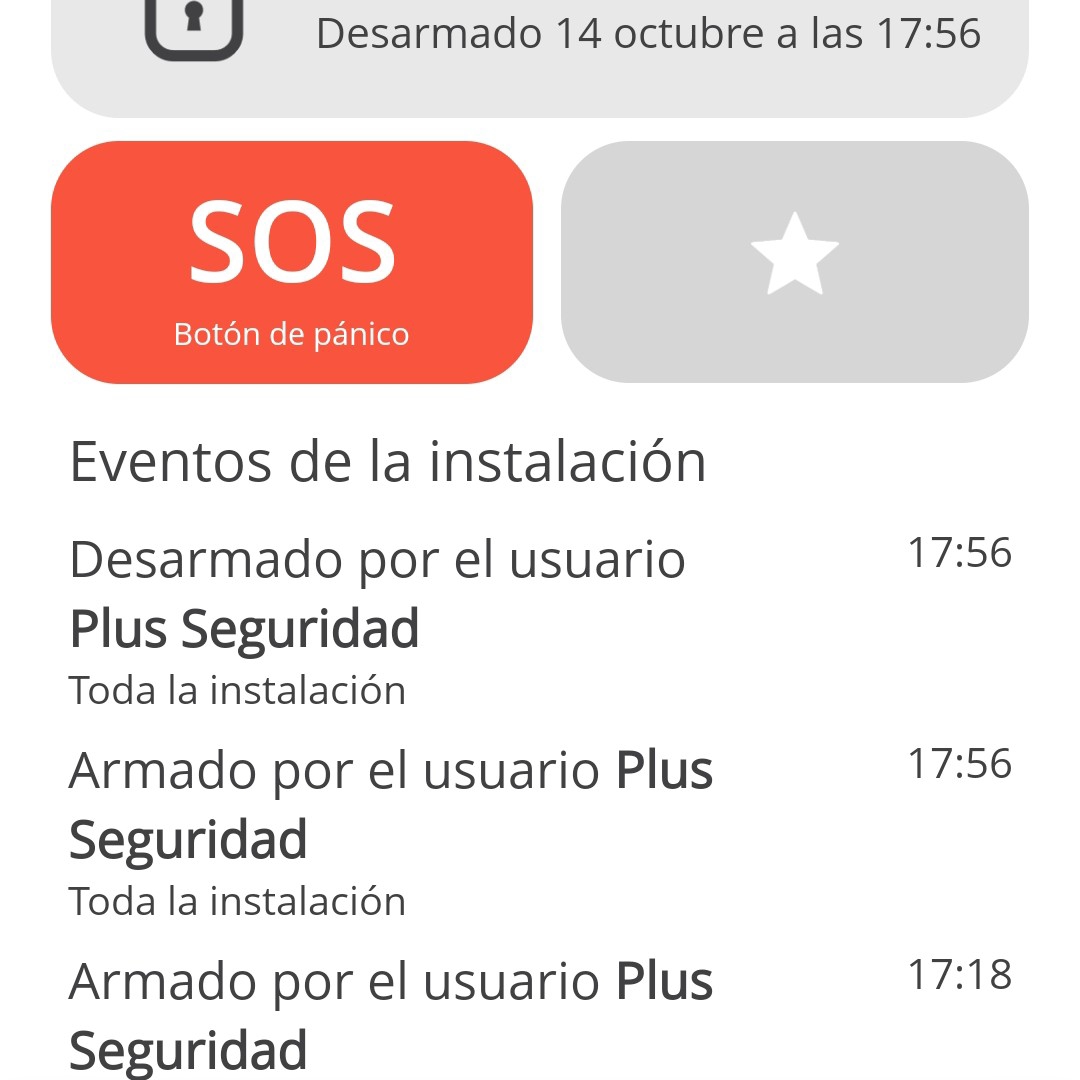
Task: Tap the SOS panic button
Action: (x=291, y=262)
